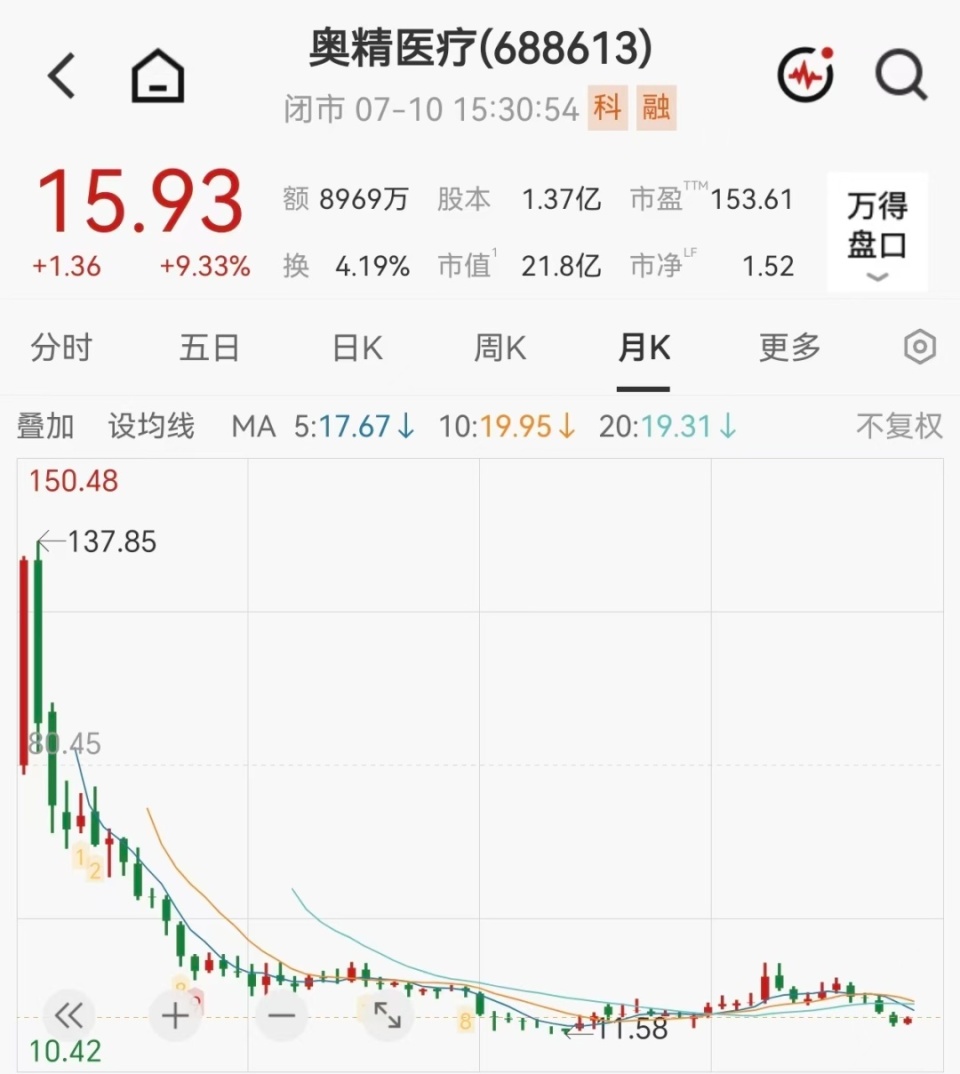The image size is (960, 1074).
Task: Zoom in the K-line chart with plus
Action: tap(175, 1015)
